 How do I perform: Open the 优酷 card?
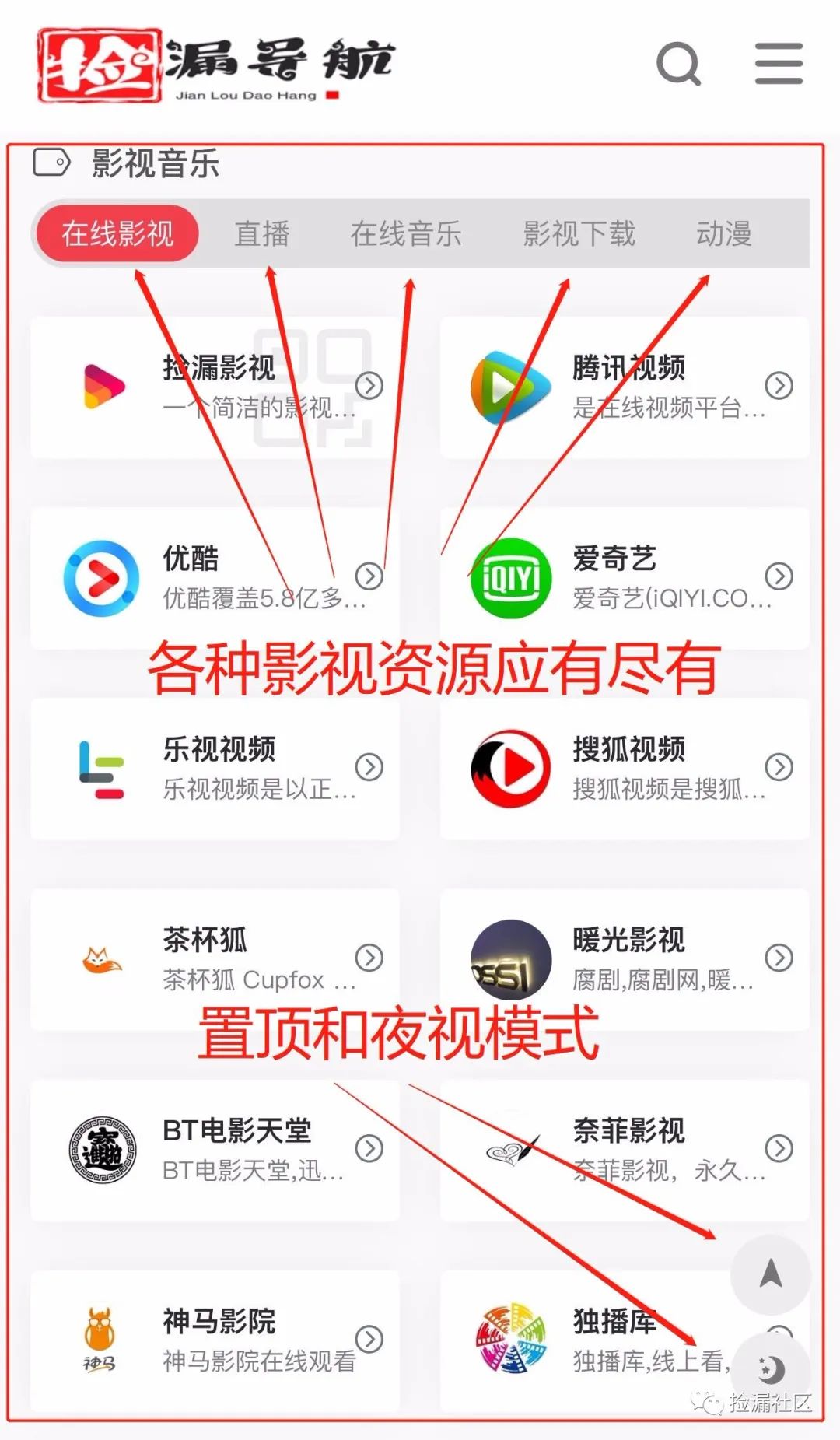click(215, 578)
